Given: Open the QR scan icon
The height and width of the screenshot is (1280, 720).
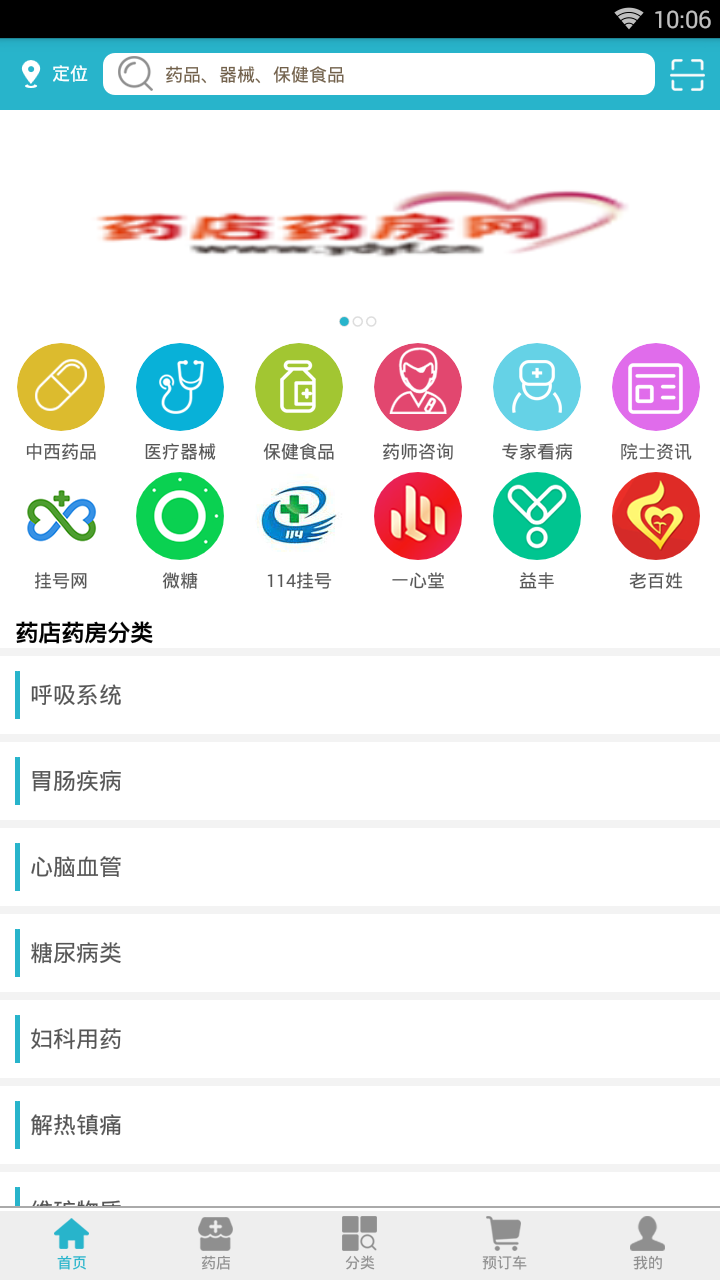Looking at the screenshot, I should click(x=687, y=75).
